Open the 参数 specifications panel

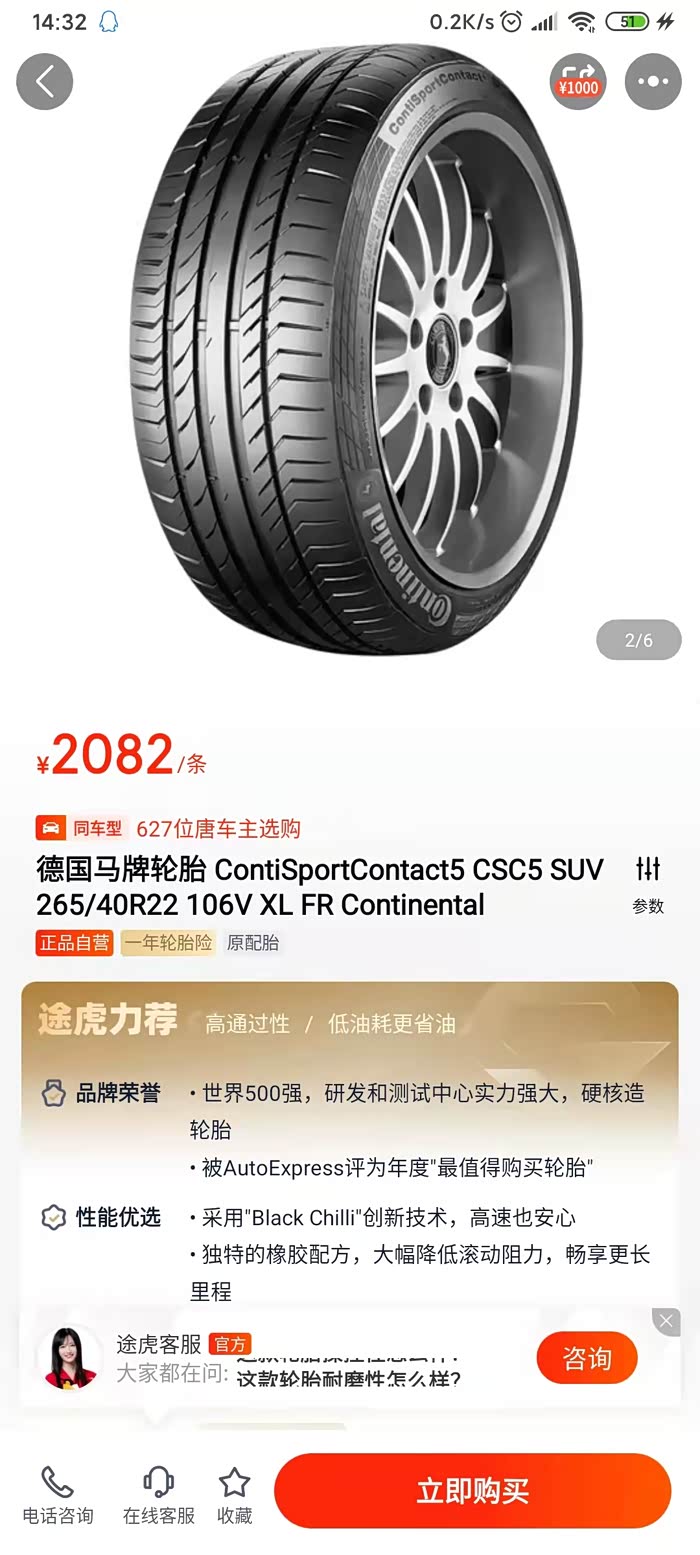click(648, 885)
